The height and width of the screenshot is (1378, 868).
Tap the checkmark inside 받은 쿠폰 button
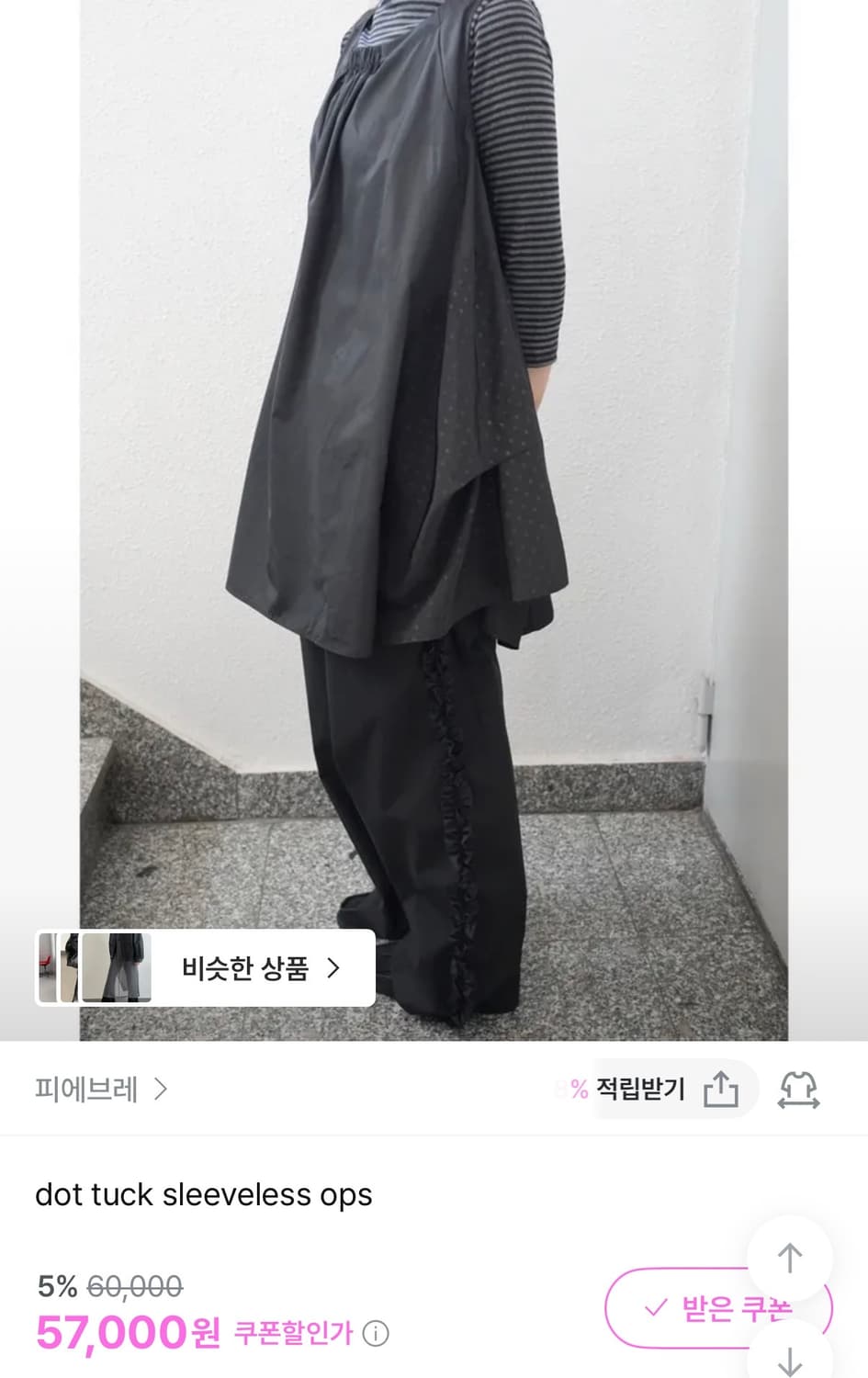coord(654,1309)
